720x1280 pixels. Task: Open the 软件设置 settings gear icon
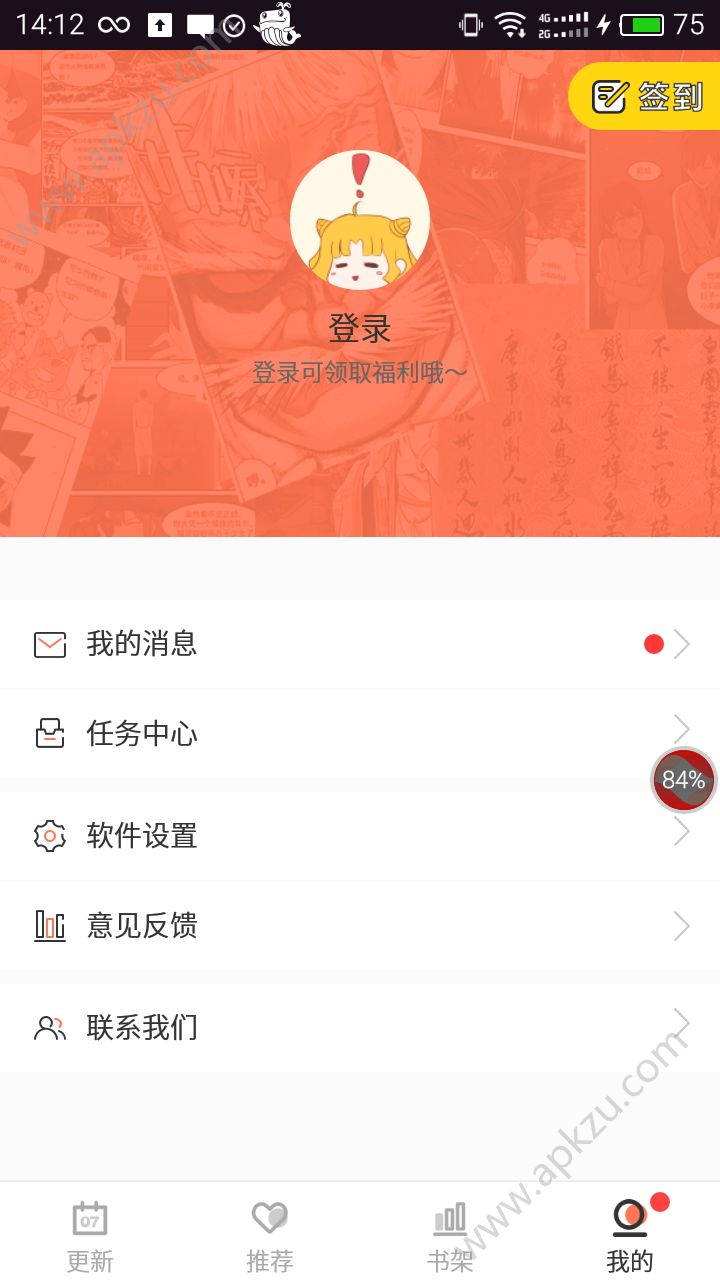(49, 836)
